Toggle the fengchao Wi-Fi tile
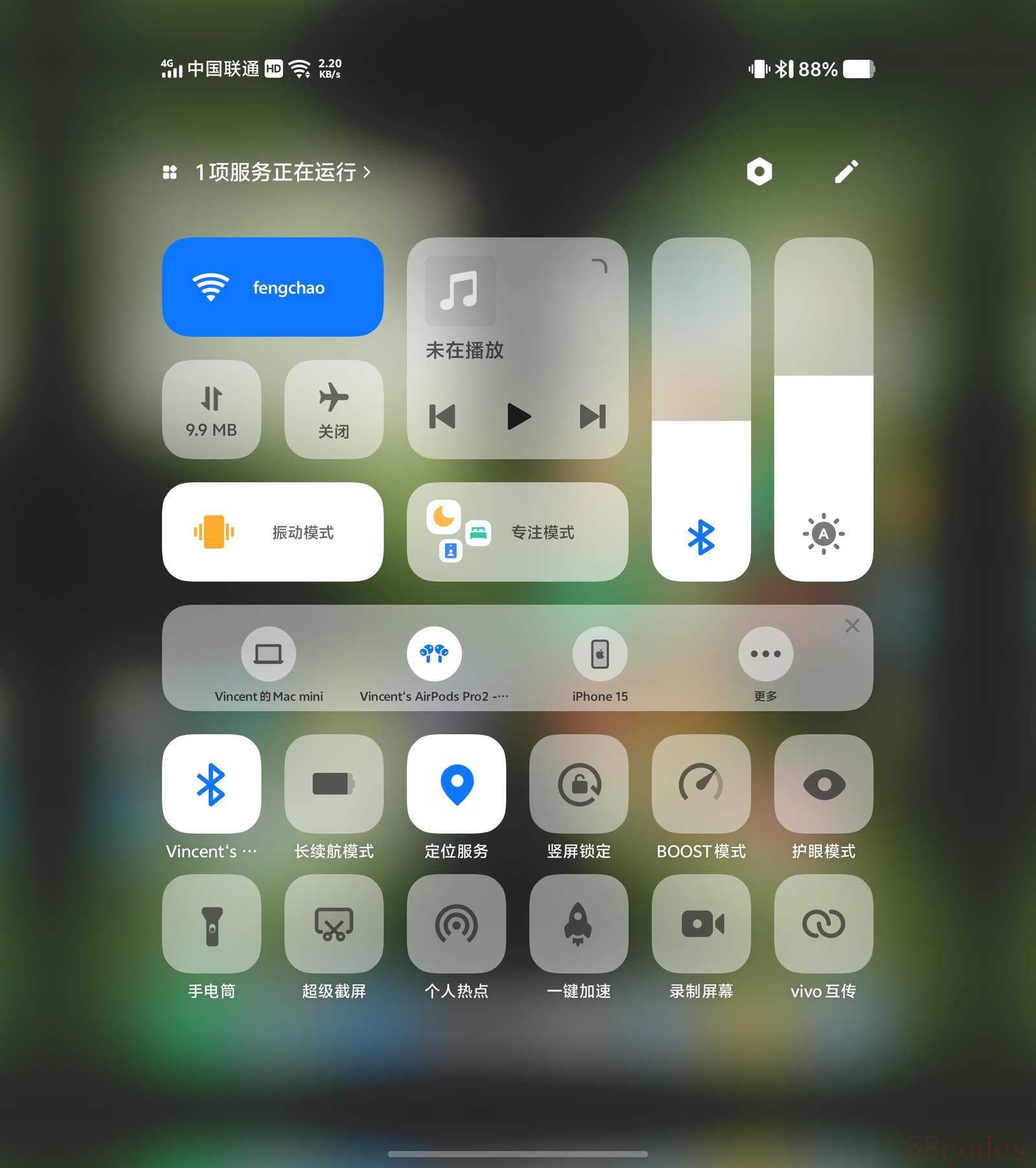The height and width of the screenshot is (1168, 1036). pyautogui.click(x=273, y=287)
